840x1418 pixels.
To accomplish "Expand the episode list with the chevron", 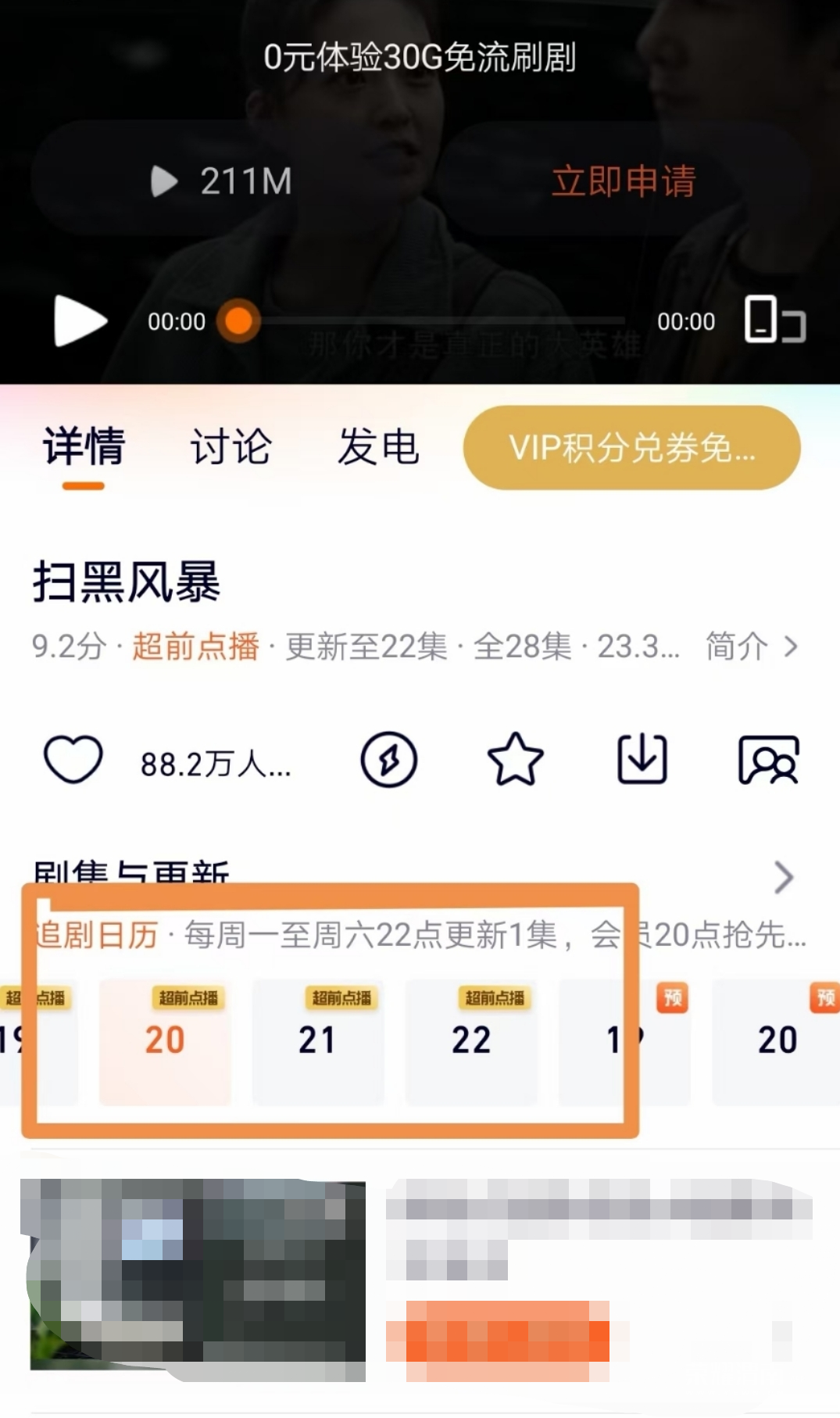I will (x=783, y=877).
